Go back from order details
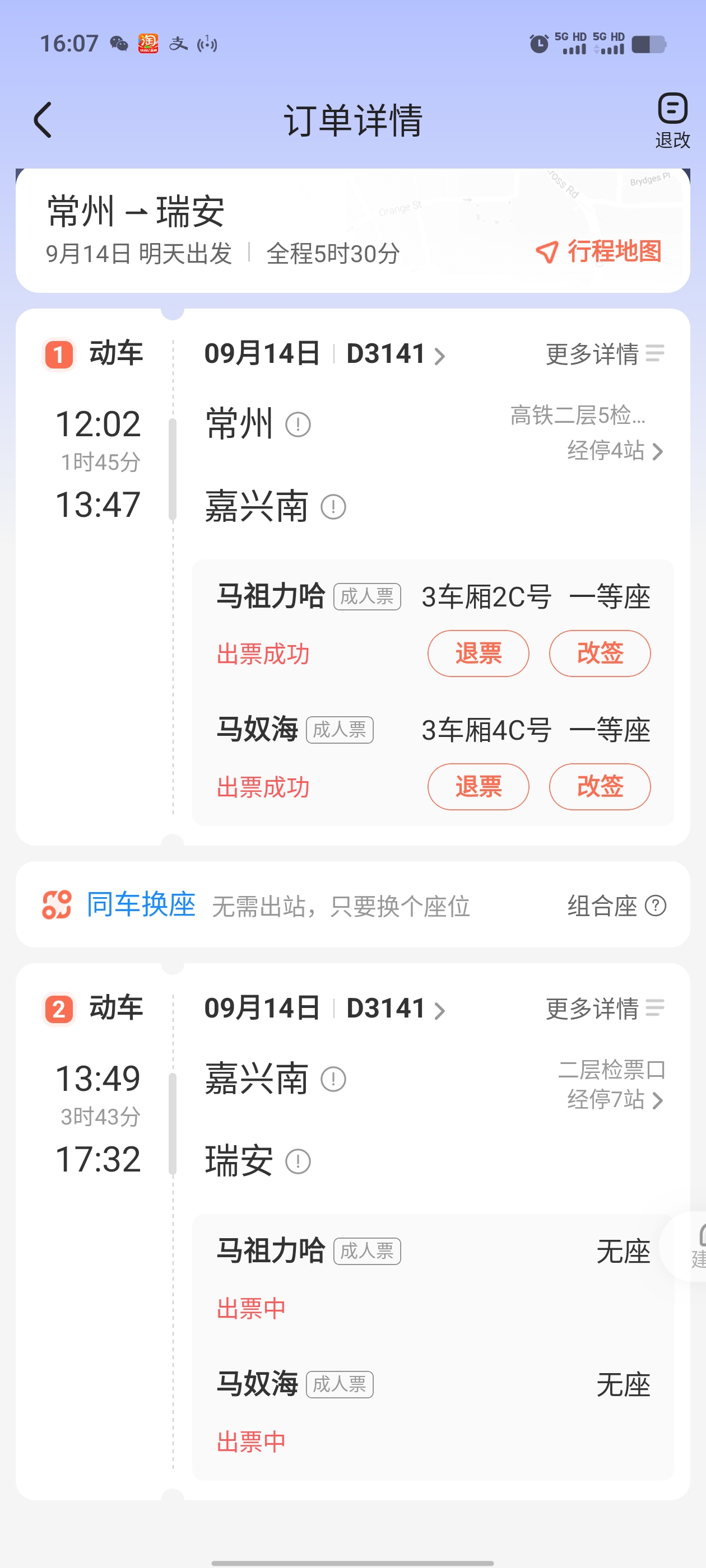The height and width of the screenshot is (1568, 706). 43,119
